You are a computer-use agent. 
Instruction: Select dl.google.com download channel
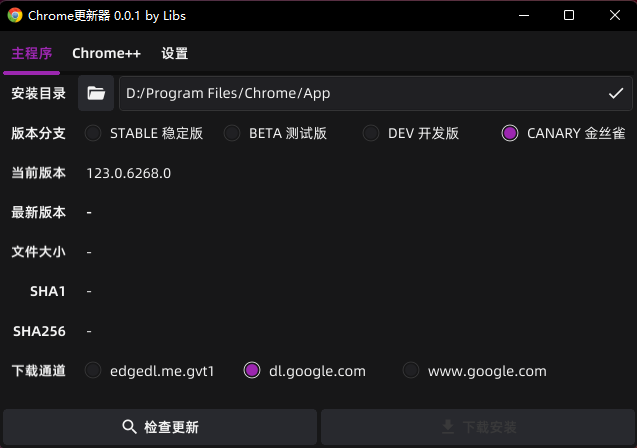pos(252,371)
